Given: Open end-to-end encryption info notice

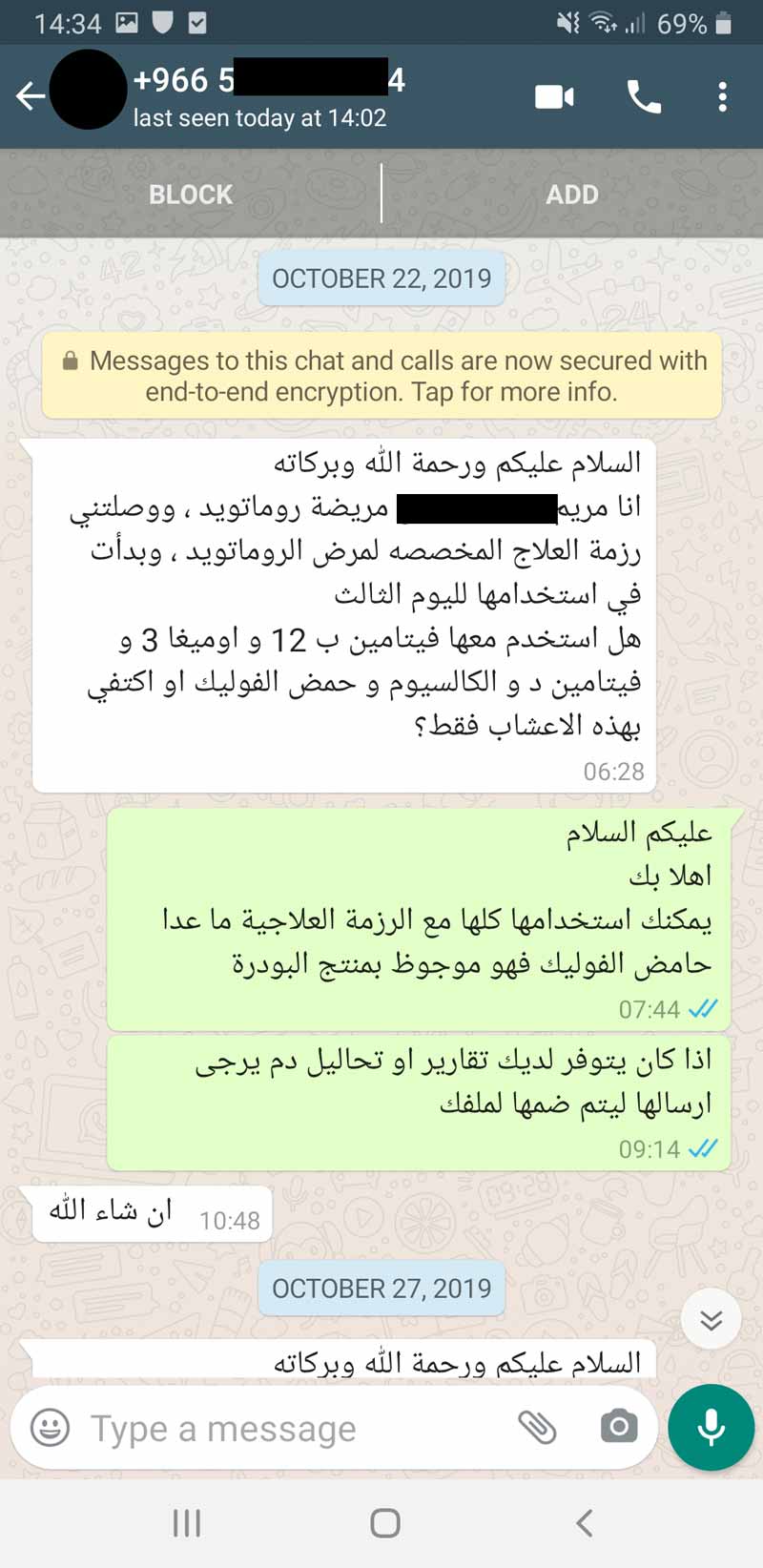Looking at the screenshot, I should coord(381,376).
